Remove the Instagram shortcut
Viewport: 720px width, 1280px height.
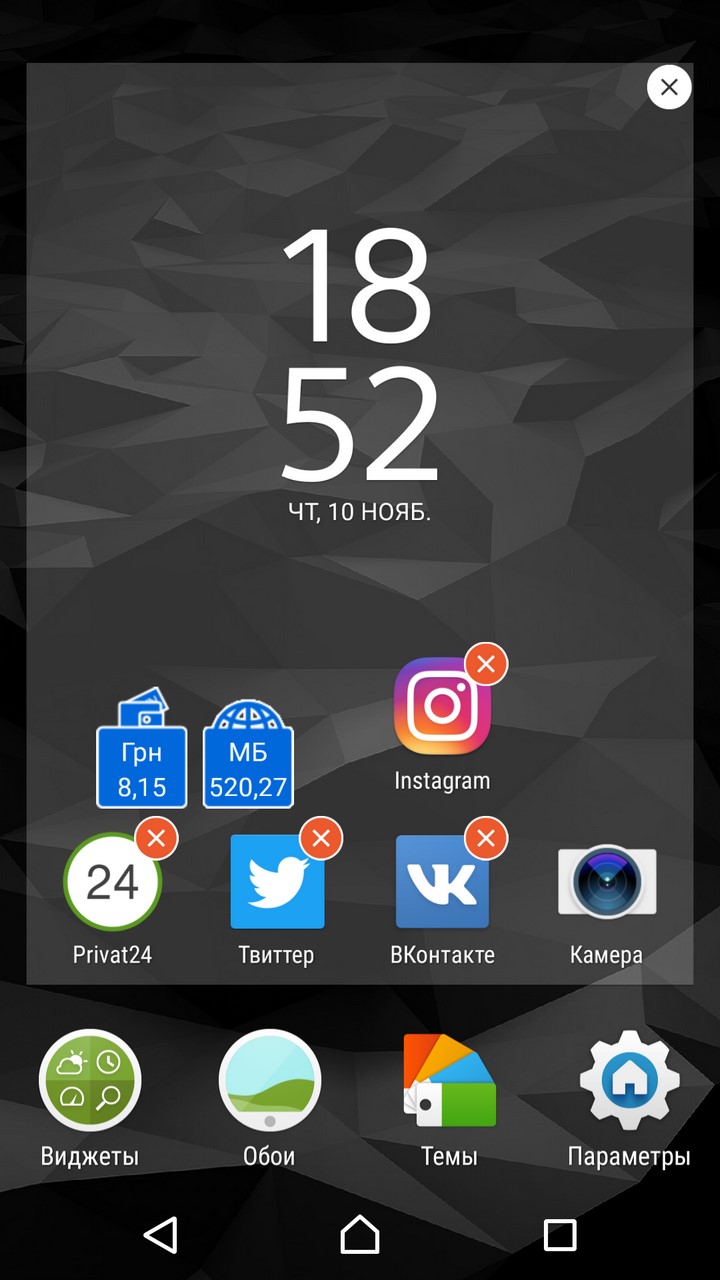(486, 664)
